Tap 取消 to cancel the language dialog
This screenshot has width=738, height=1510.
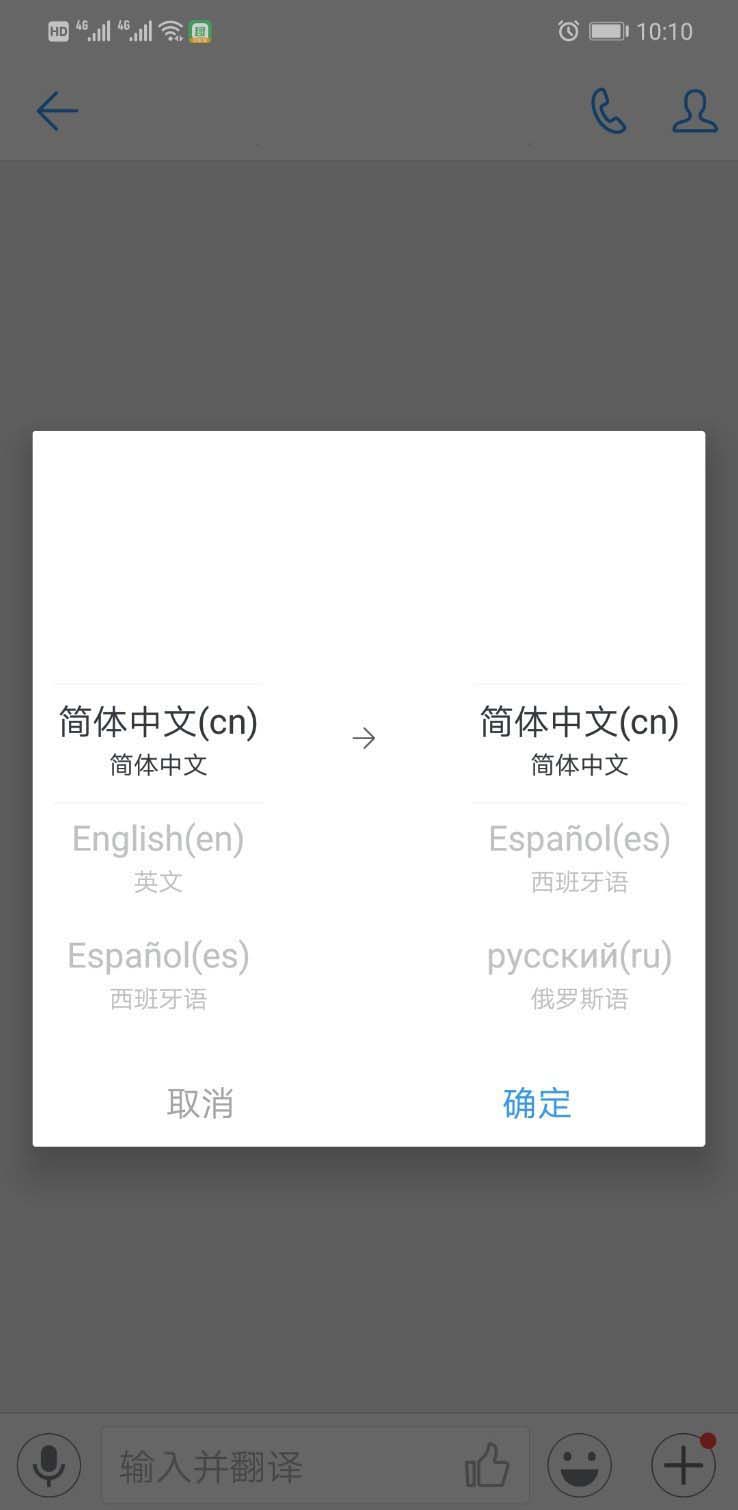[x=200, y=1103]
